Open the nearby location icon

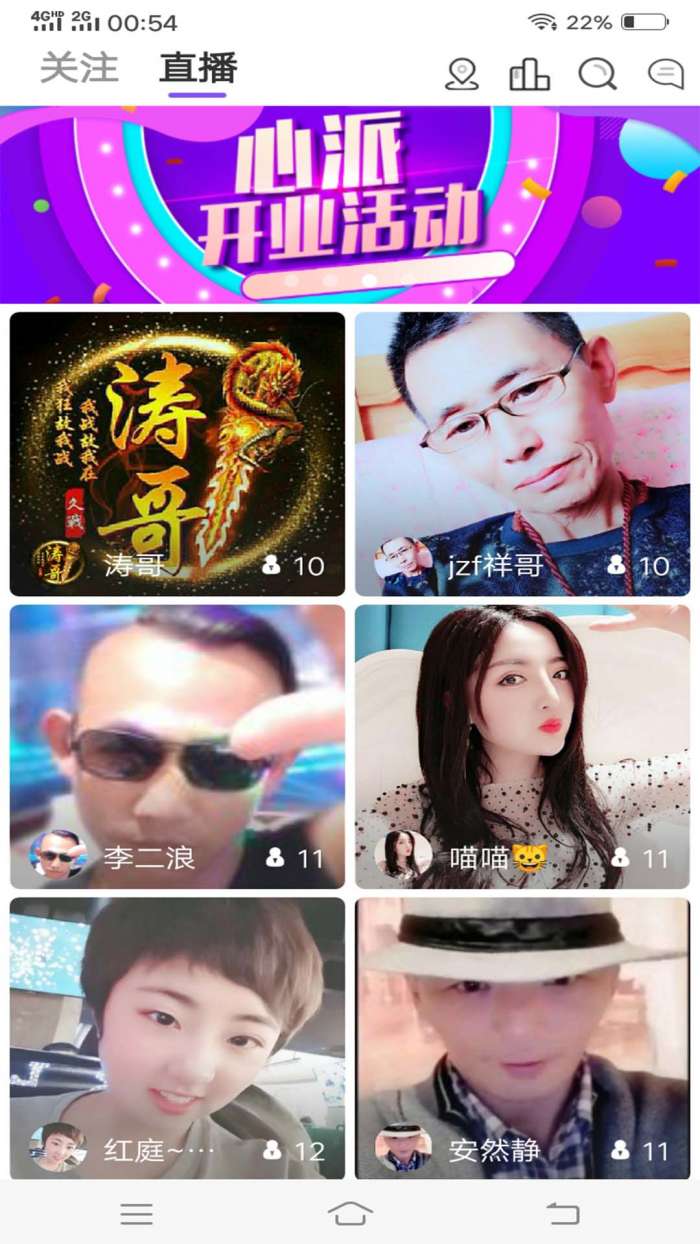point(461,74)
